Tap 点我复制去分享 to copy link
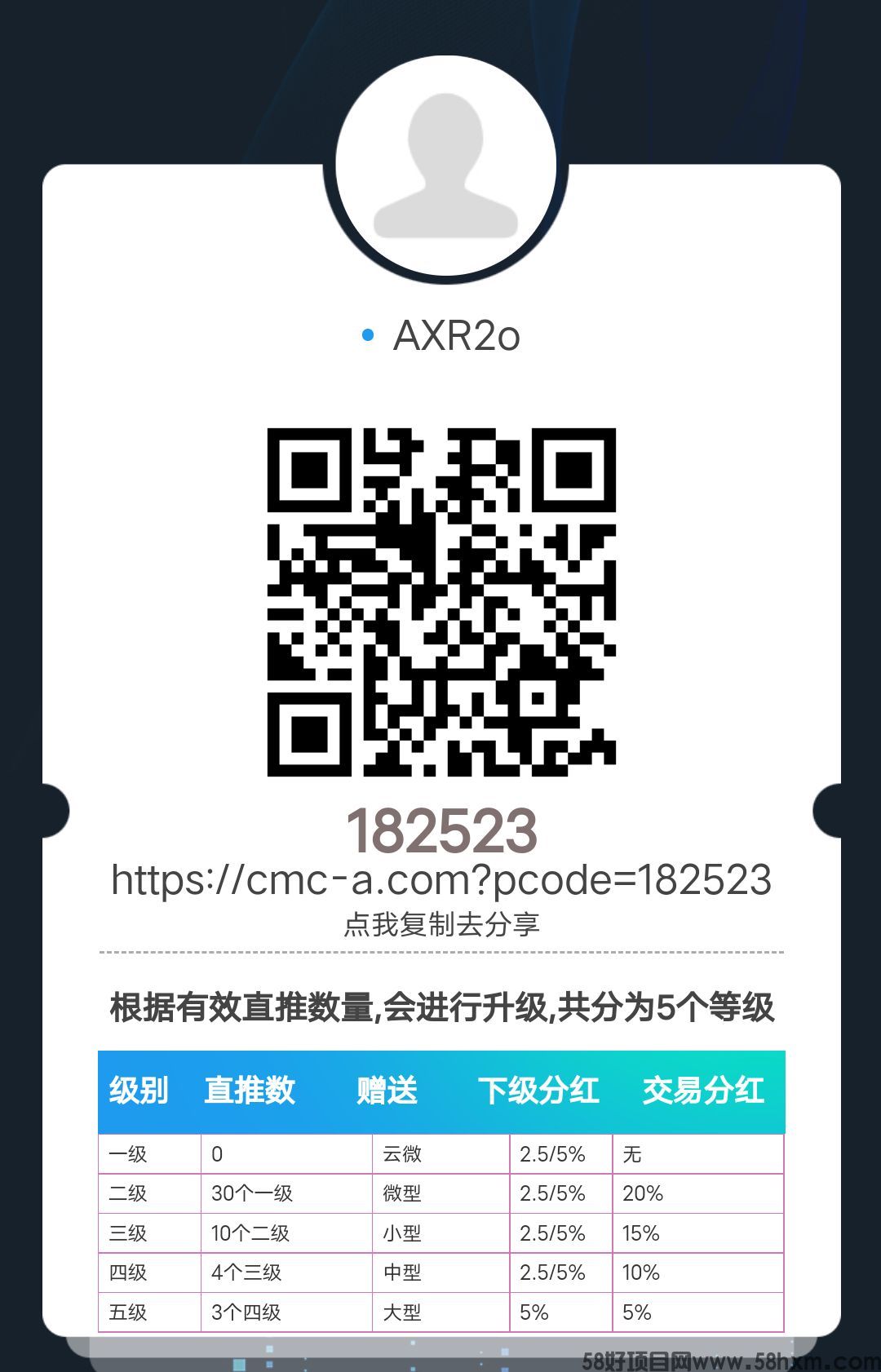This screenshot has height=1372, width=881. tap(441, 924)
